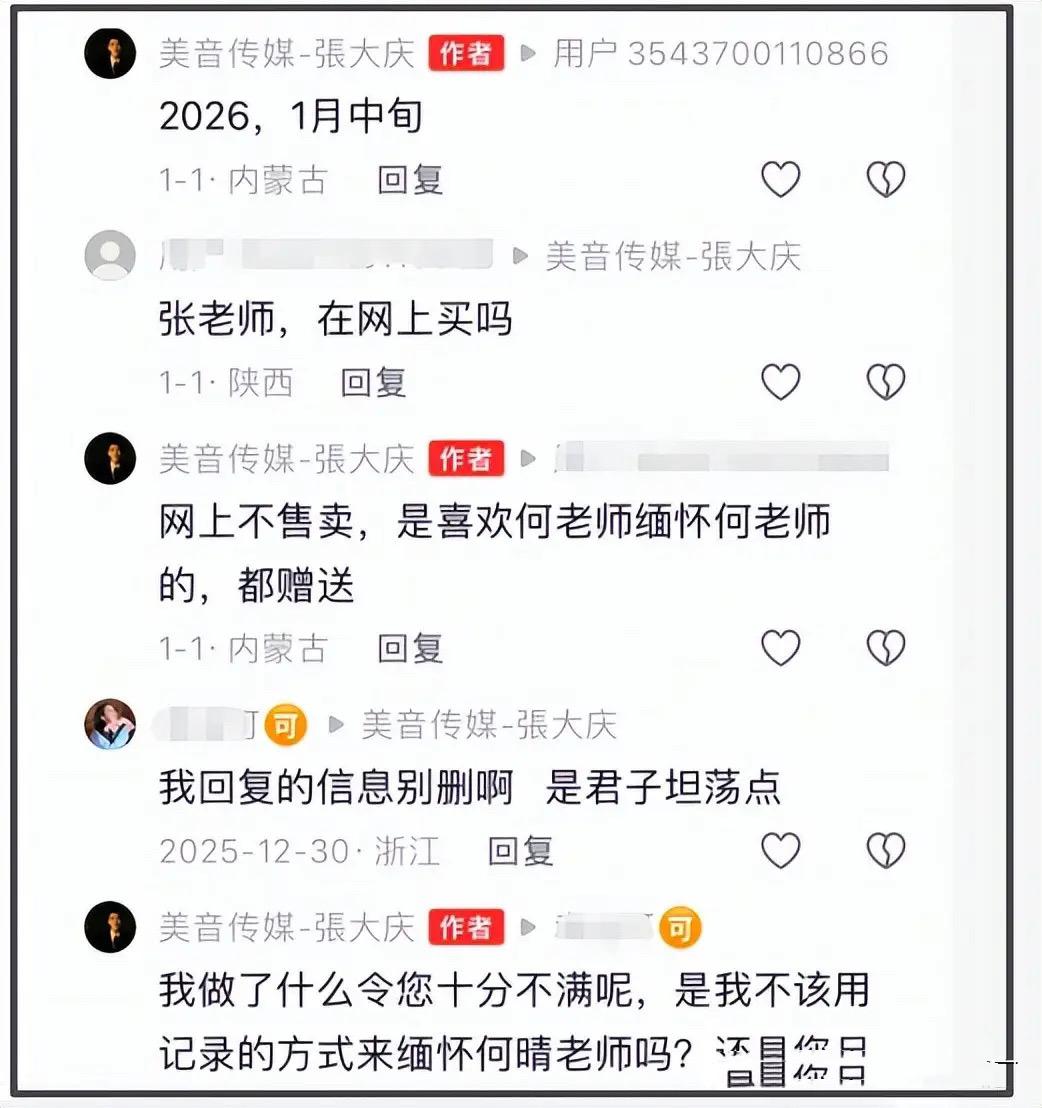This screenshot has height=1108, width=1042.
Task: Dislike the comment "2026，1月中旬"
Action: [x=885, y=180]
